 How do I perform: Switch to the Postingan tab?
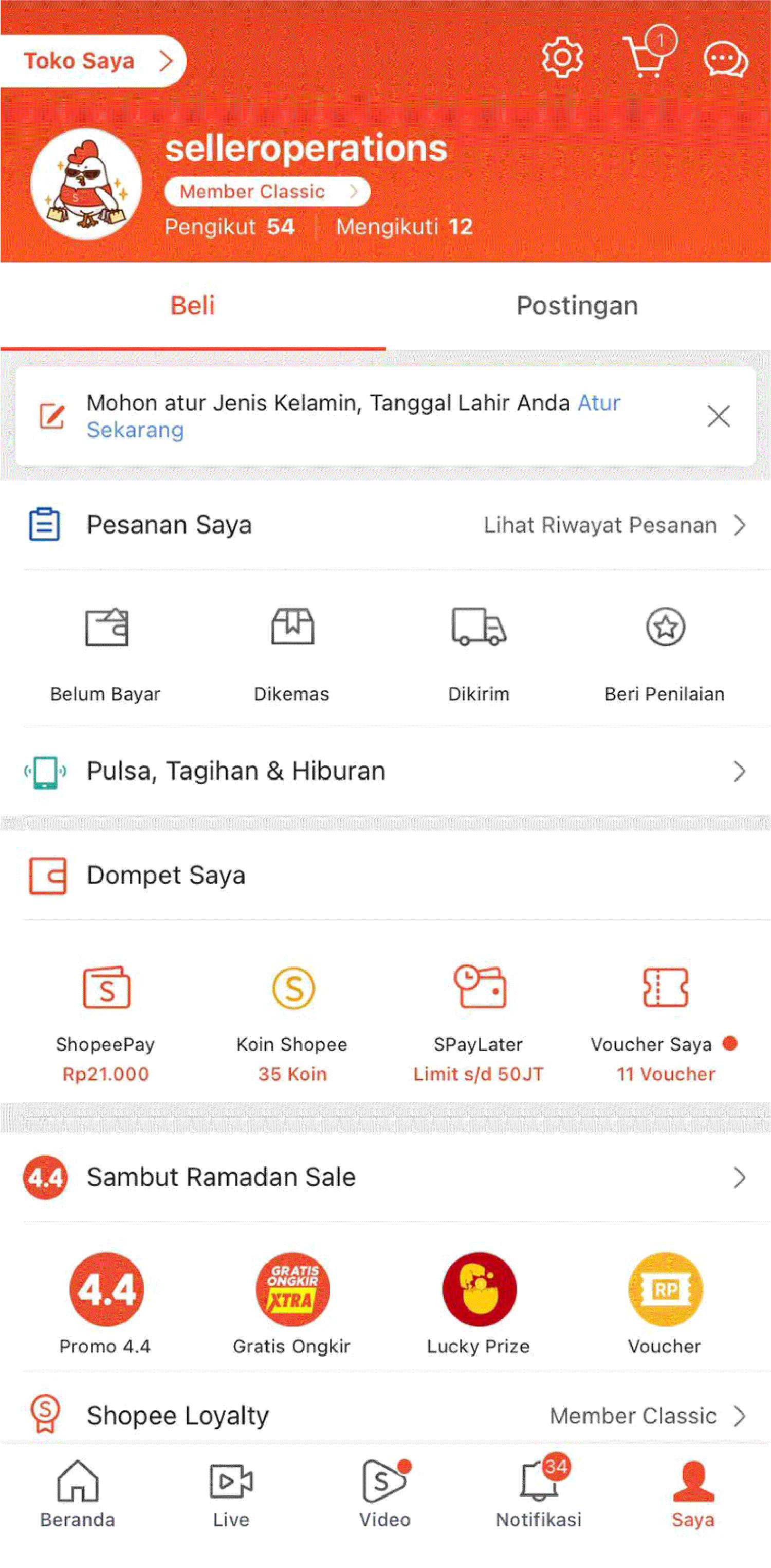click(x=577, y=306)
